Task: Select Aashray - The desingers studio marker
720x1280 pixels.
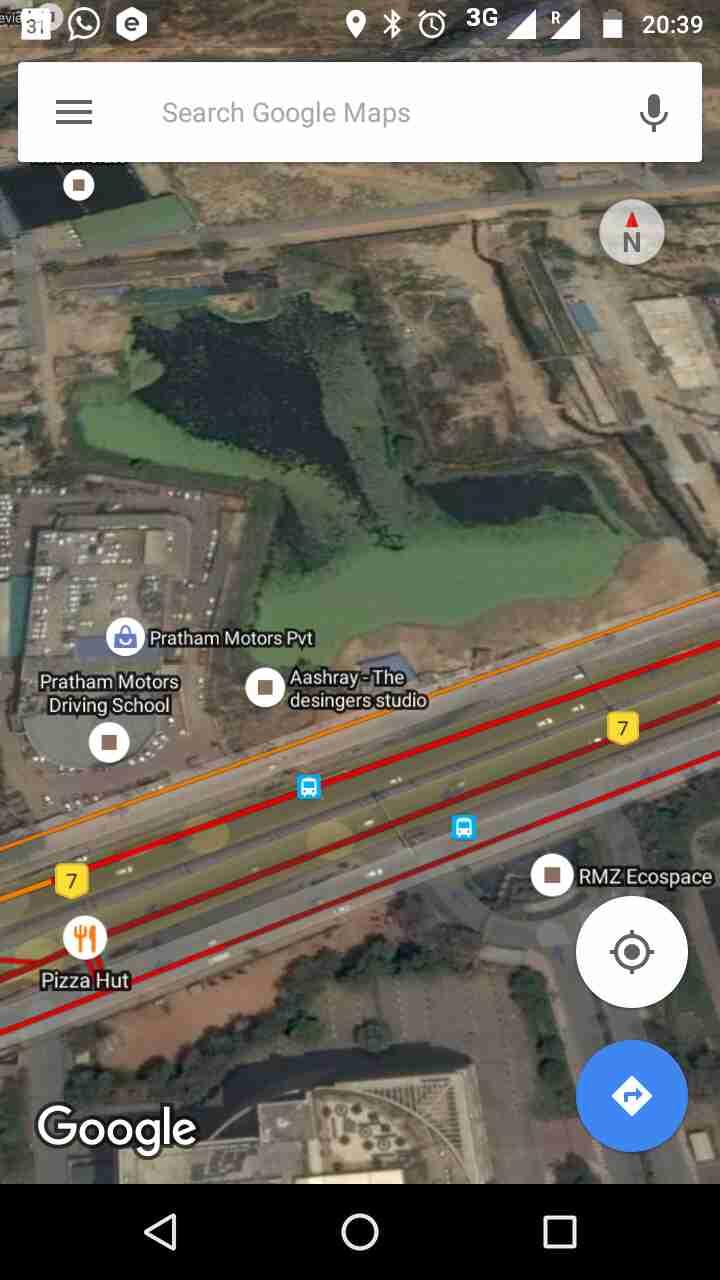Action: click(x=265, y=687)
